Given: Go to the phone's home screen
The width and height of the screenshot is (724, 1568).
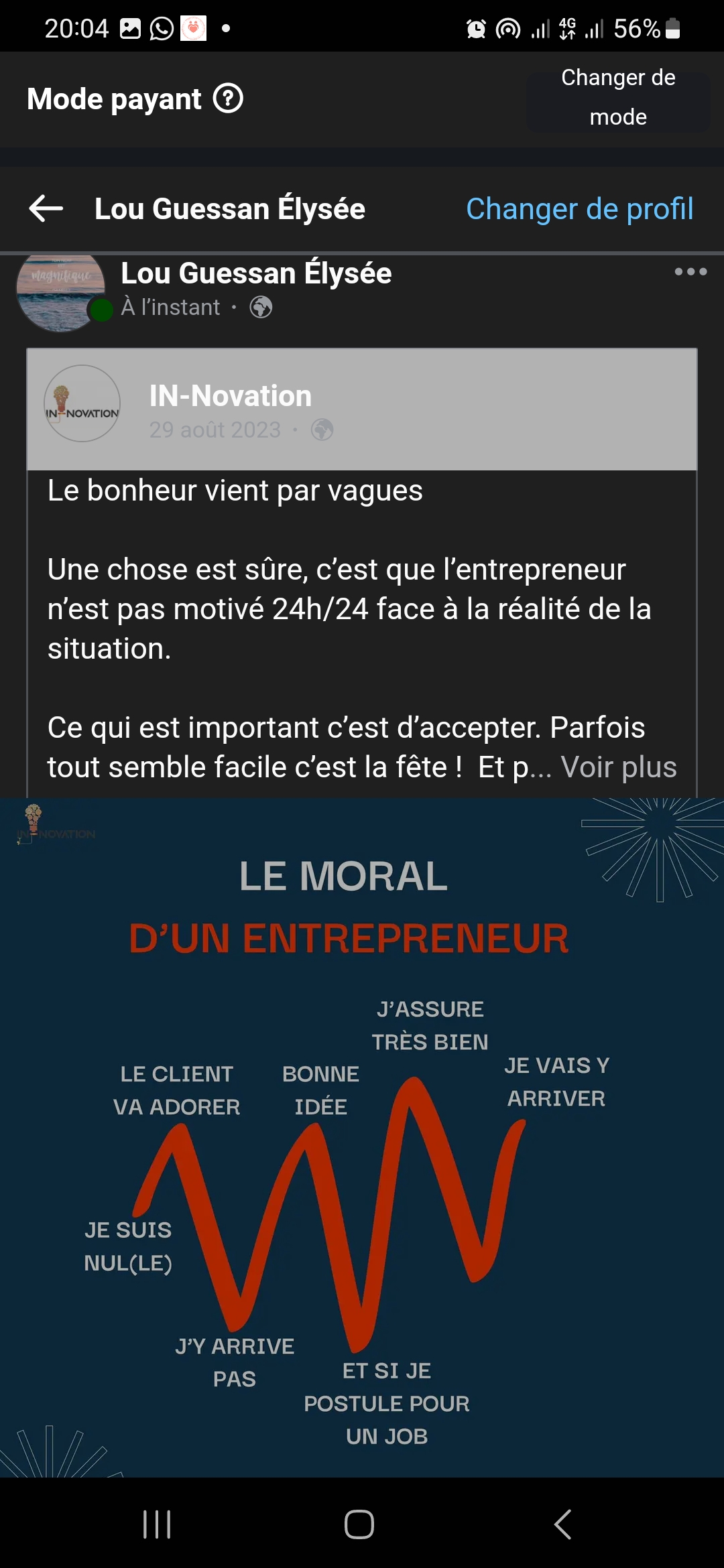Looking at the screenshot, I should (359, 1524).
